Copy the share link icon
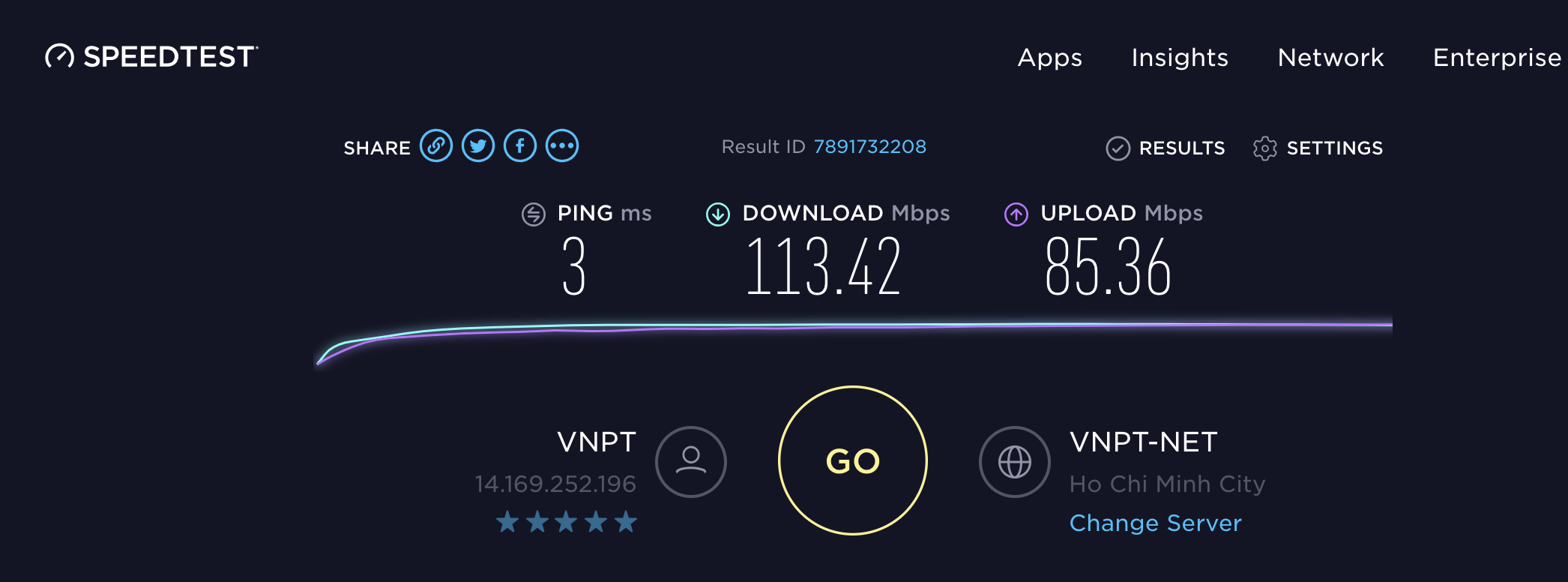The height and width of the screenshot is (582, 1568). 436,145
